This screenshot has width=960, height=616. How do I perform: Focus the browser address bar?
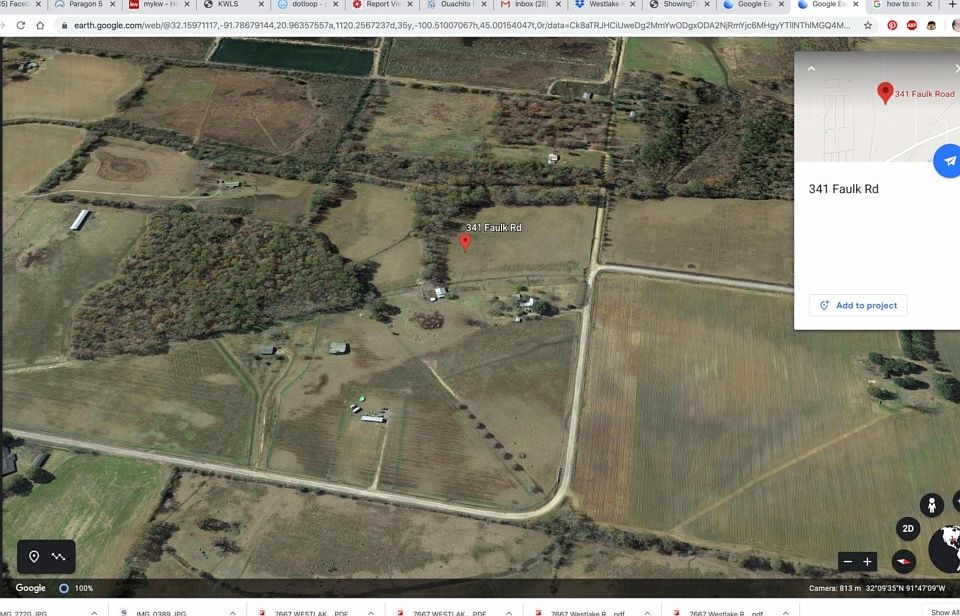450,25
